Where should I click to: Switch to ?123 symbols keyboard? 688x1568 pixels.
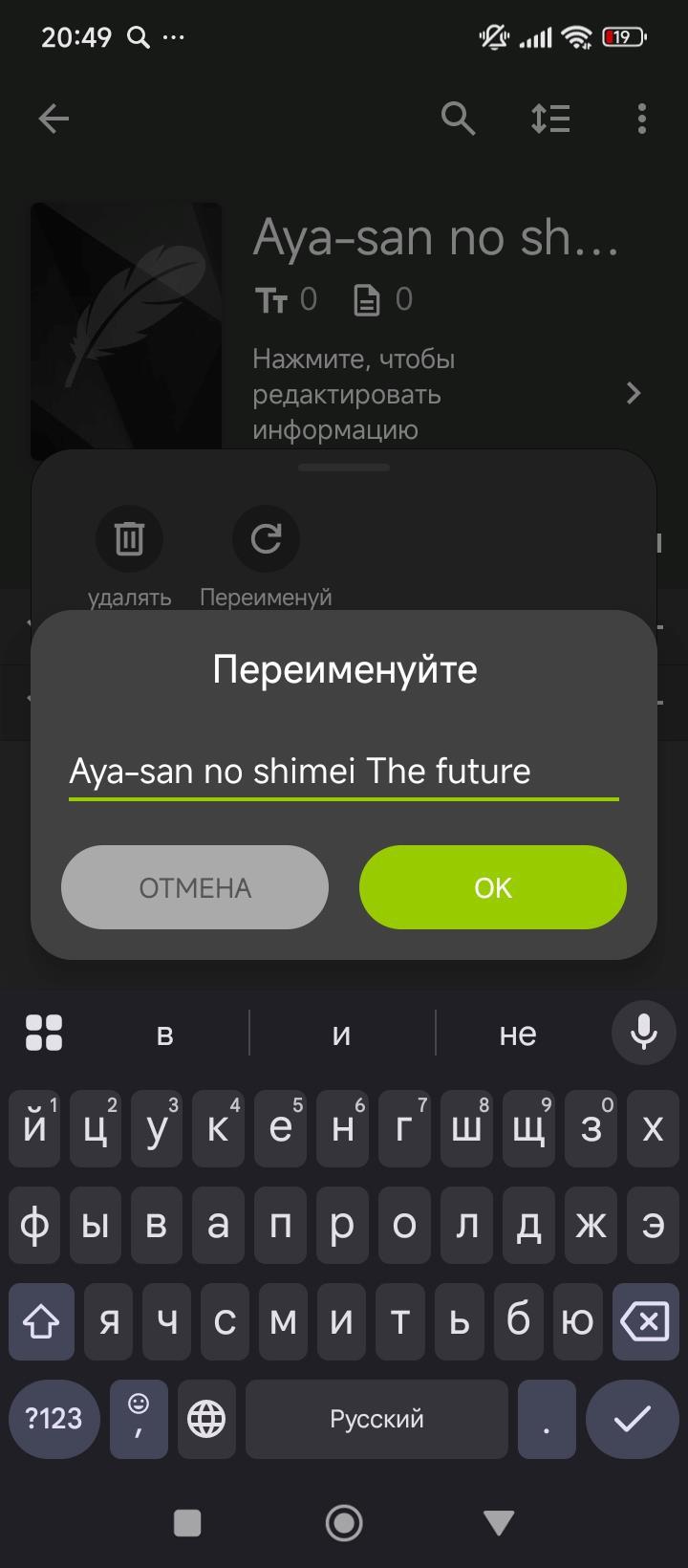[54, 1419]
